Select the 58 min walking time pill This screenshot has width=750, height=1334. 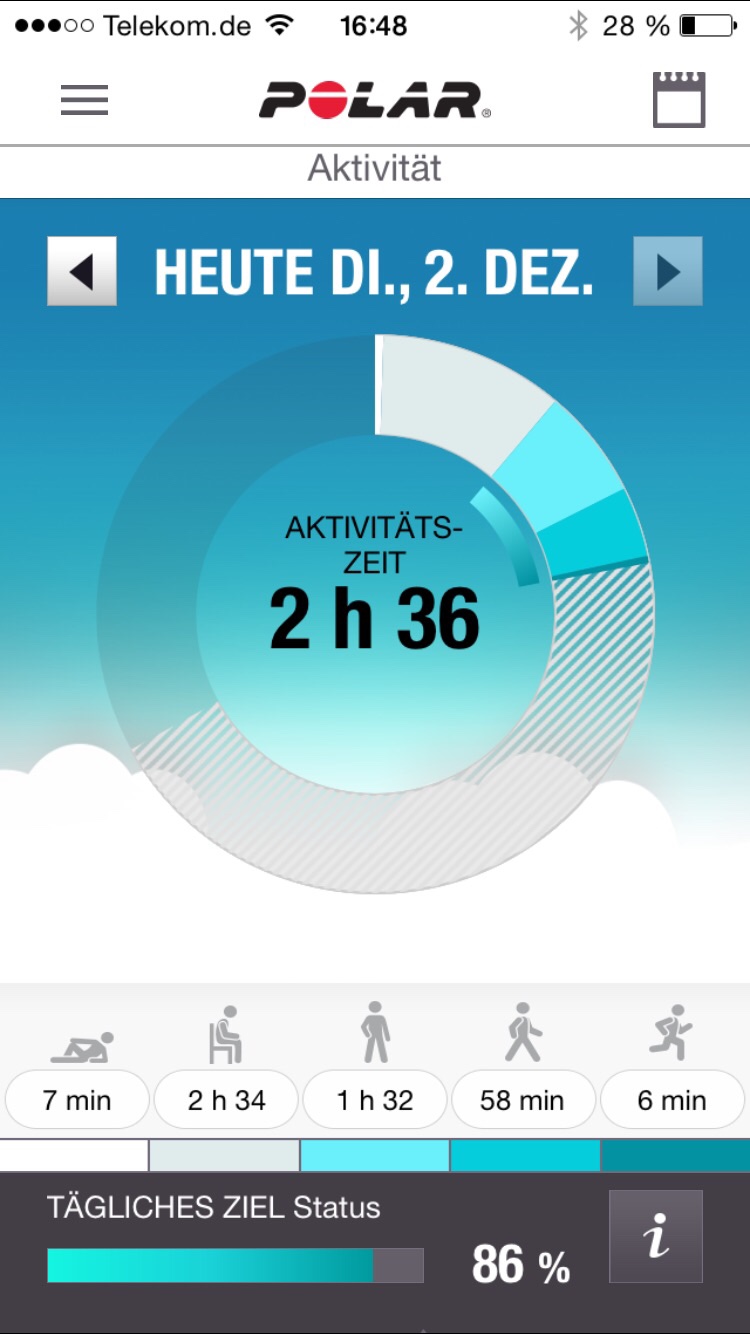[x=522, y=1100]
